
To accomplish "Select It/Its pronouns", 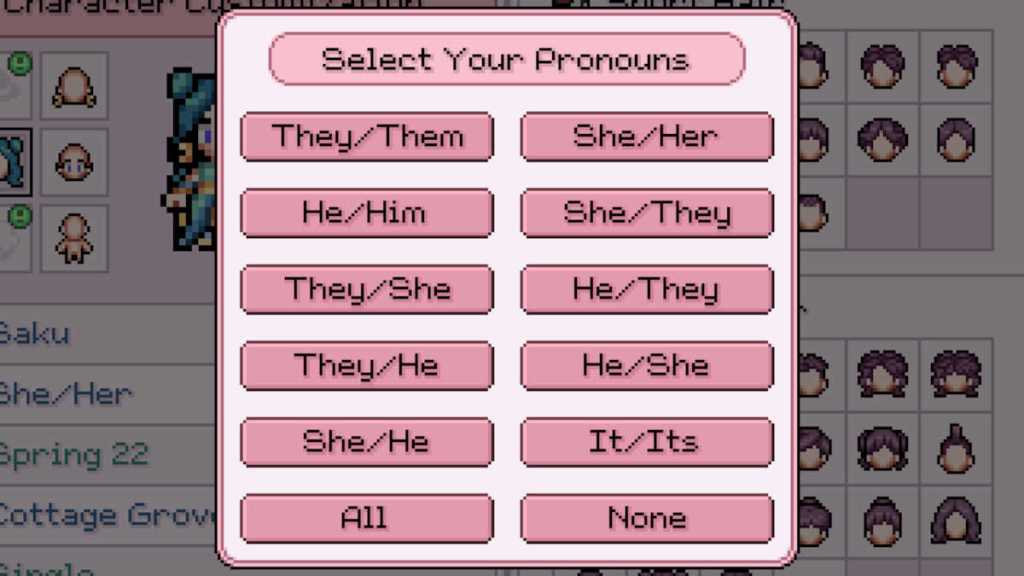I will 646,442.
